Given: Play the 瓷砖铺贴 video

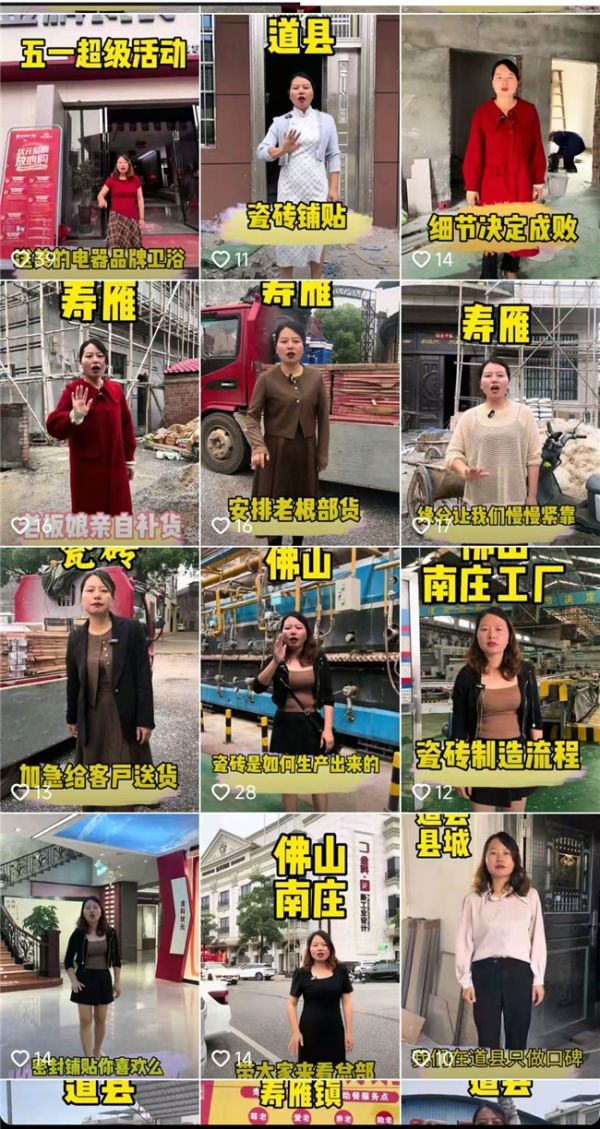Looking at the screenshot, I should click(299, 145).
